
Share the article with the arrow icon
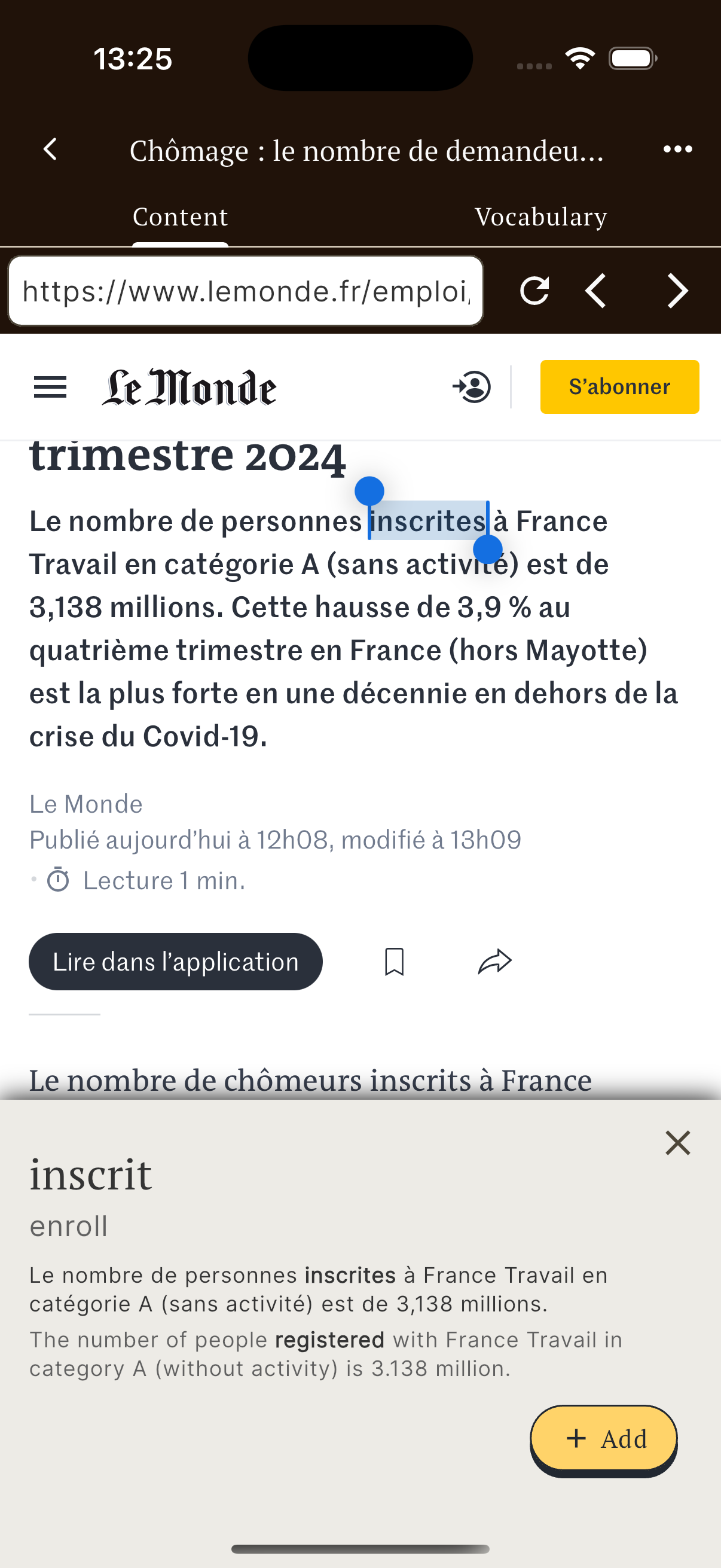pos(494,962)
